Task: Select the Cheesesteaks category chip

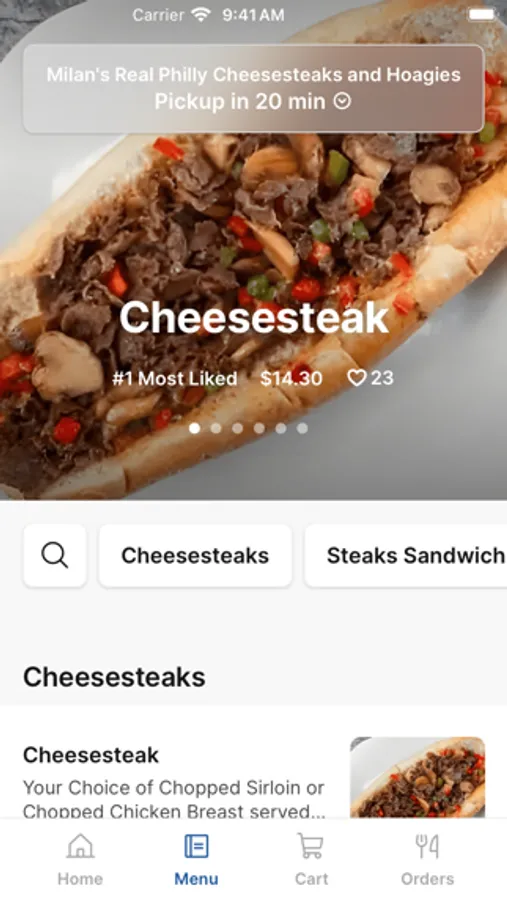Action: (195, 556)
